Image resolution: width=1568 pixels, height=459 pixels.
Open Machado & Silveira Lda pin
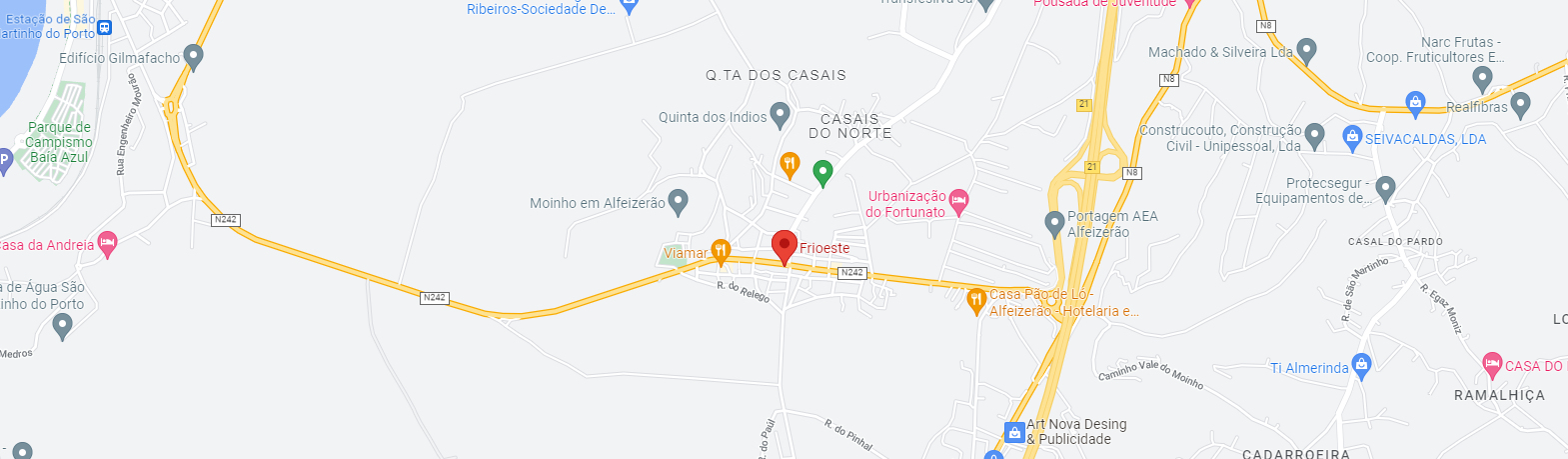[x=1306, y=49]
